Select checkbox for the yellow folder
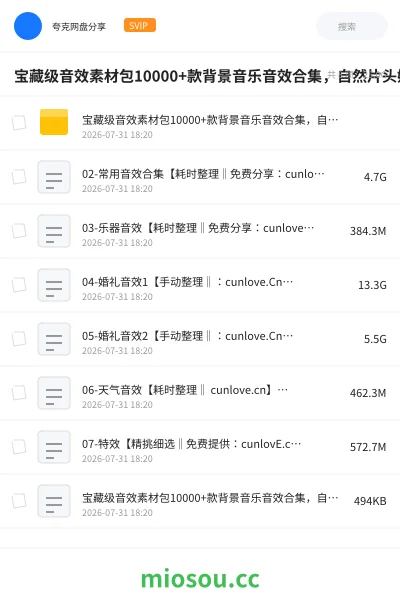 [19, 123]
